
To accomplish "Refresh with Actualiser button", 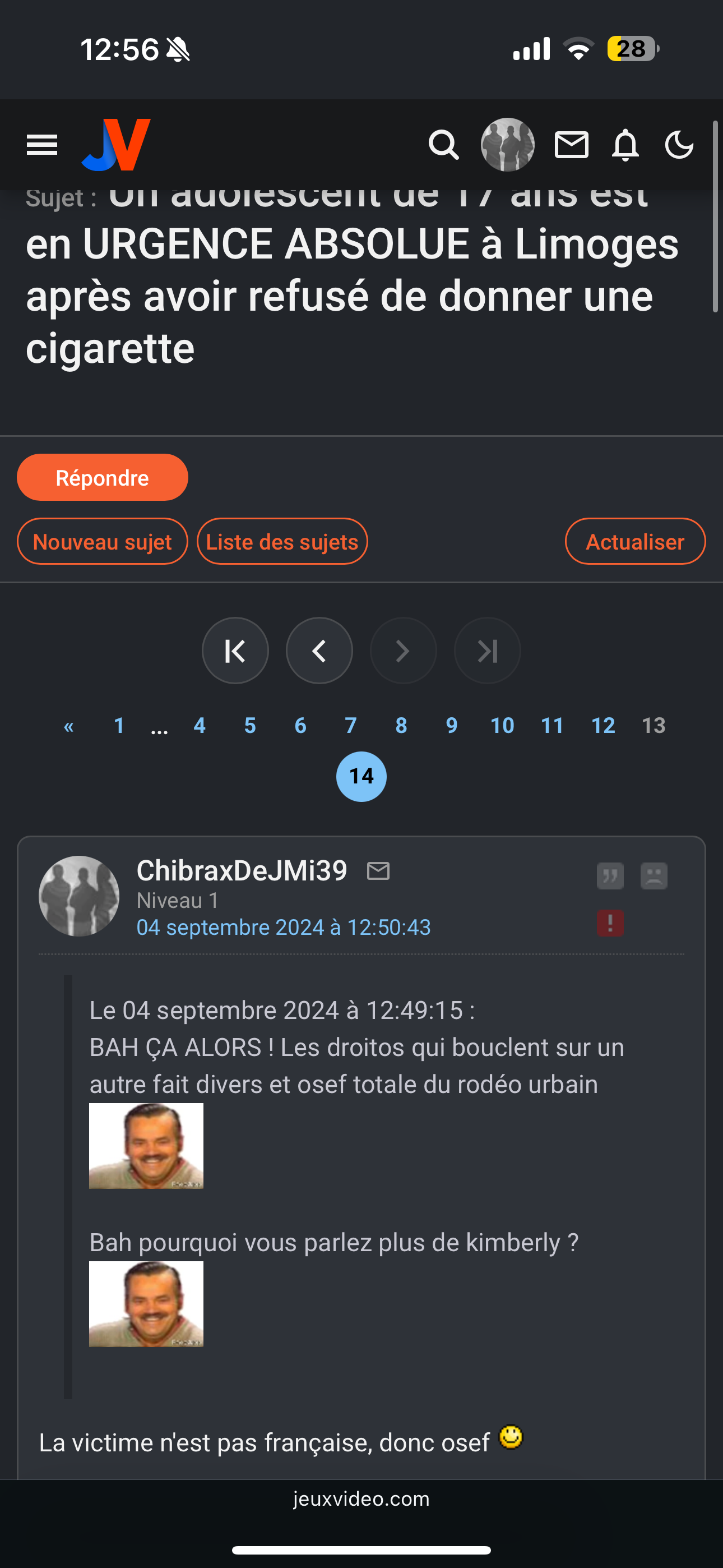I will pos(635,541).
